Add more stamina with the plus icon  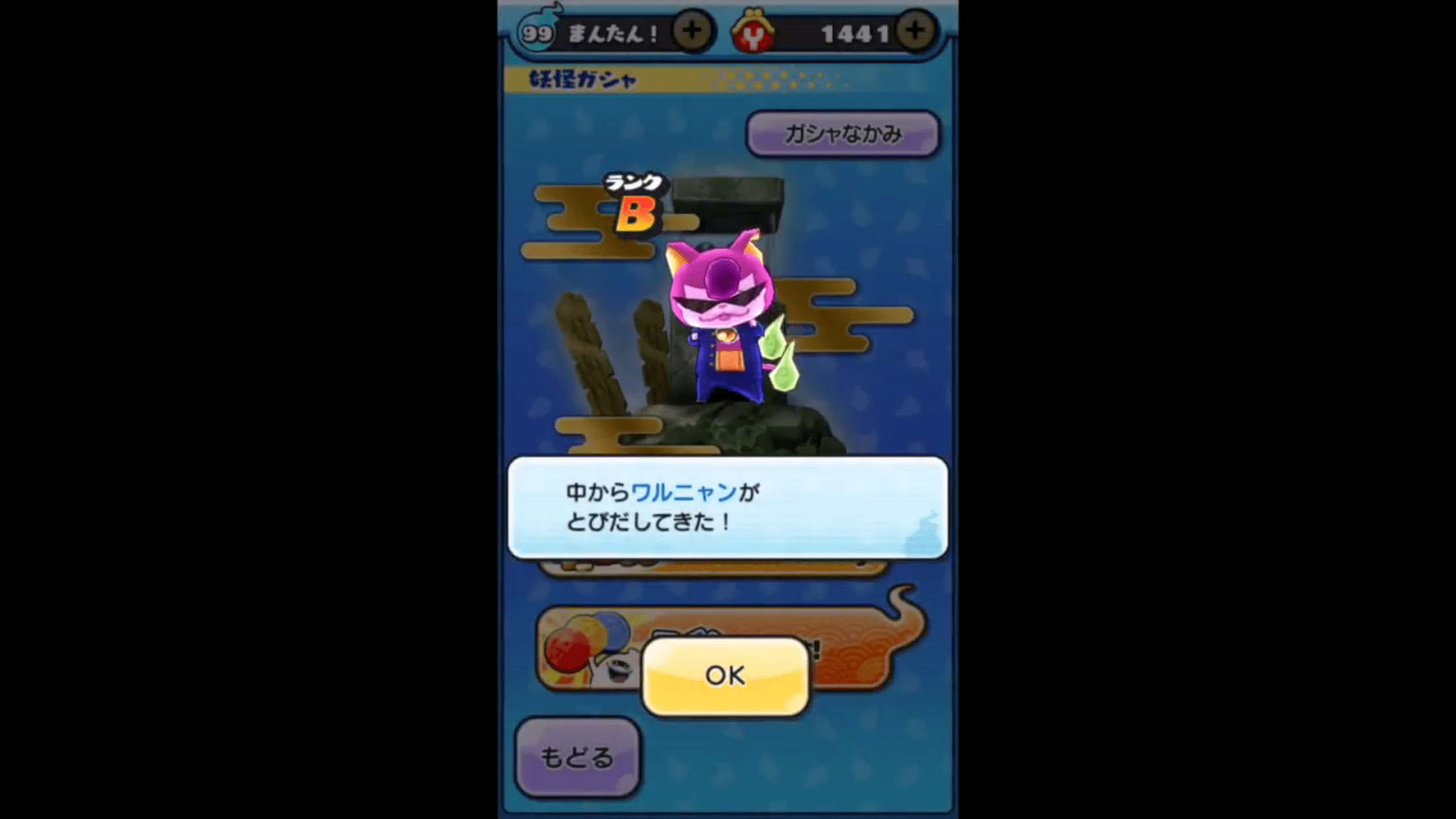(691, 30)
